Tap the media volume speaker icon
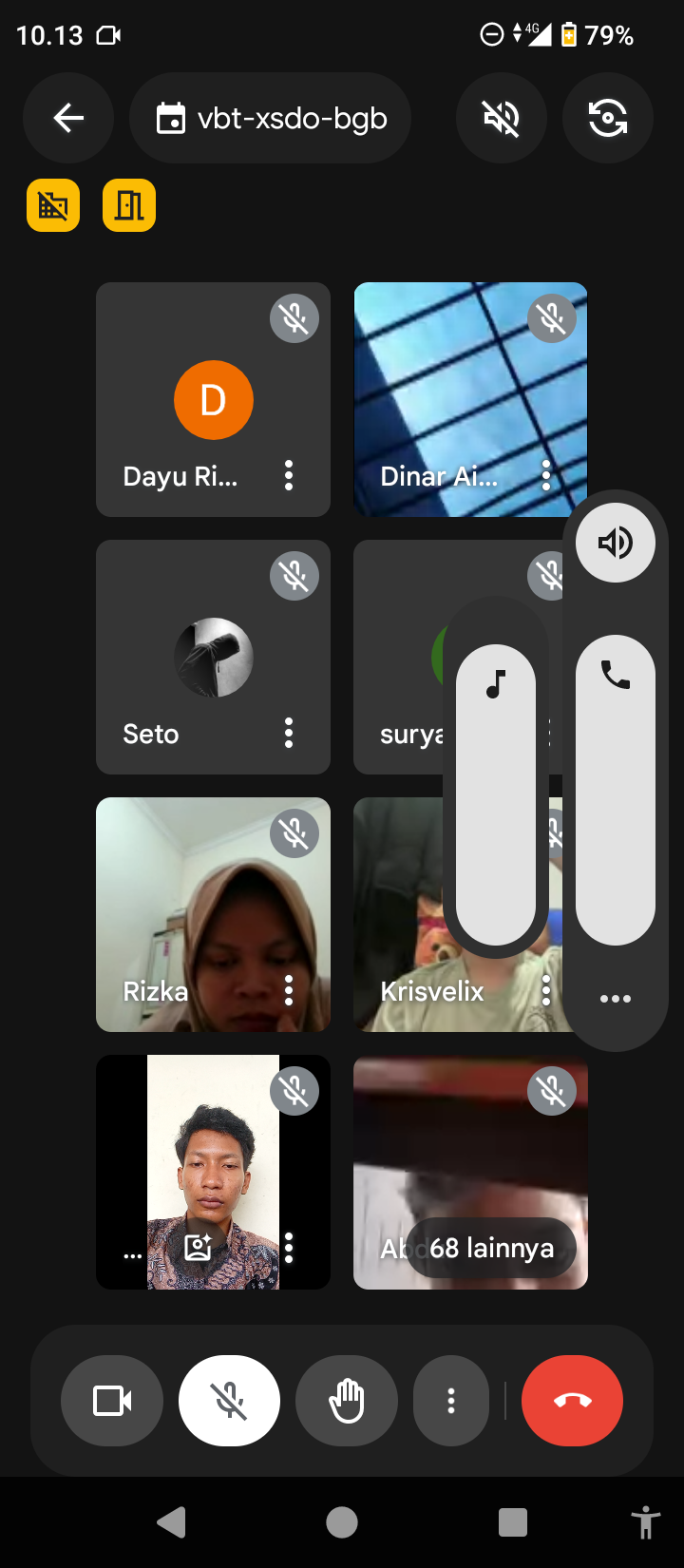 click(x=616, y=543)
